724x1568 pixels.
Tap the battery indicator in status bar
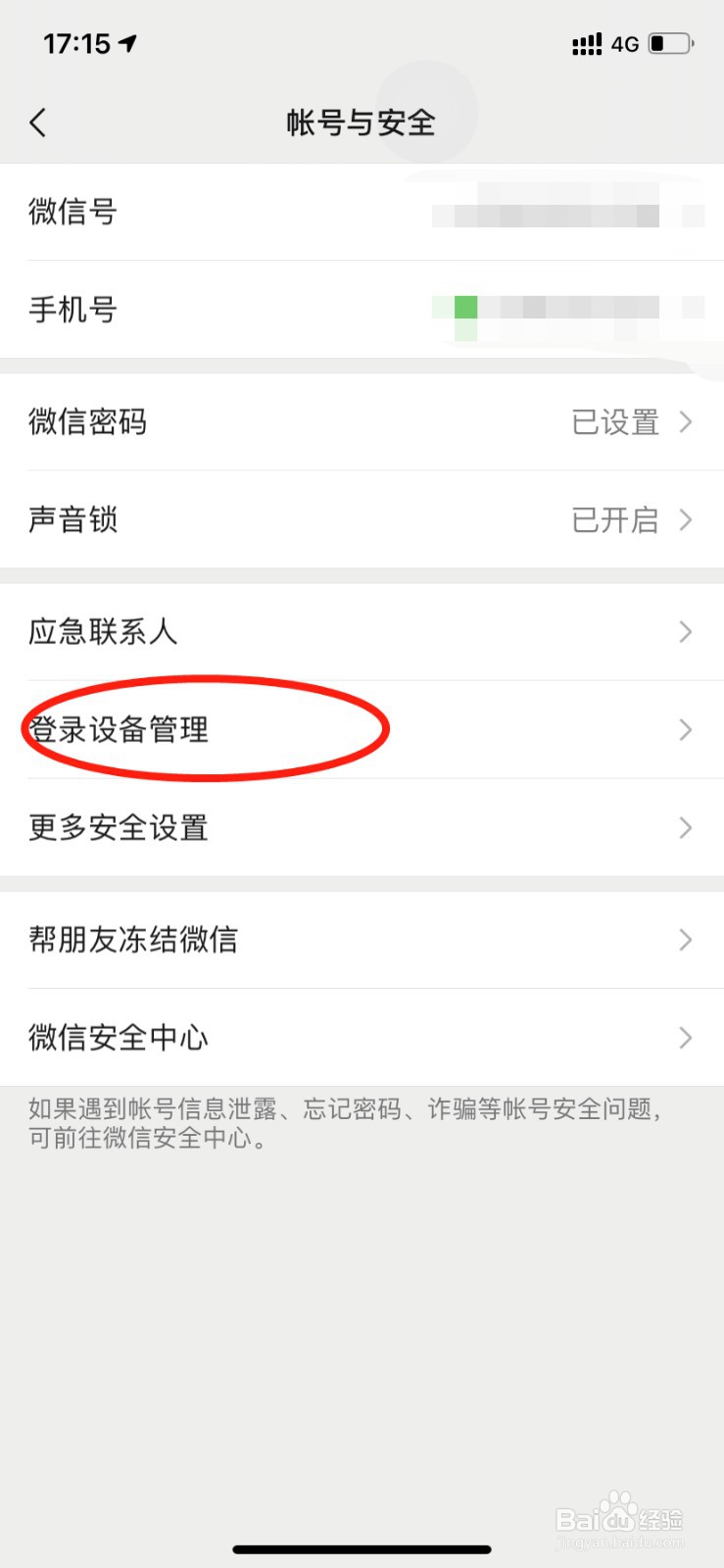pos(671,43)
